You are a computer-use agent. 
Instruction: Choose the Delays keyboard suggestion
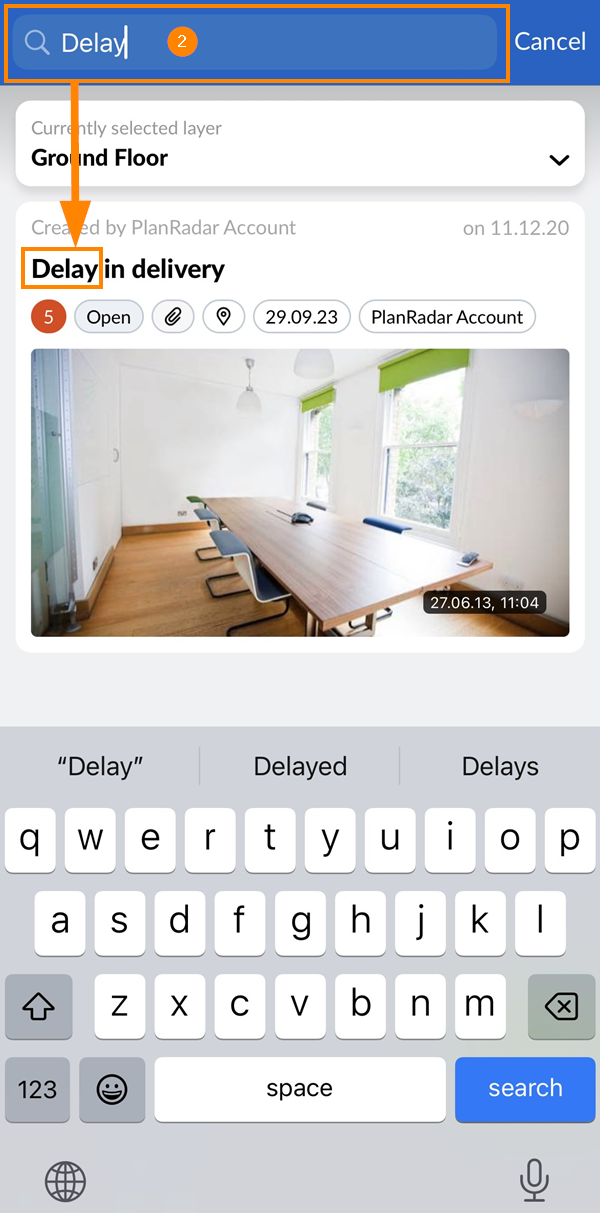[500, 767]
